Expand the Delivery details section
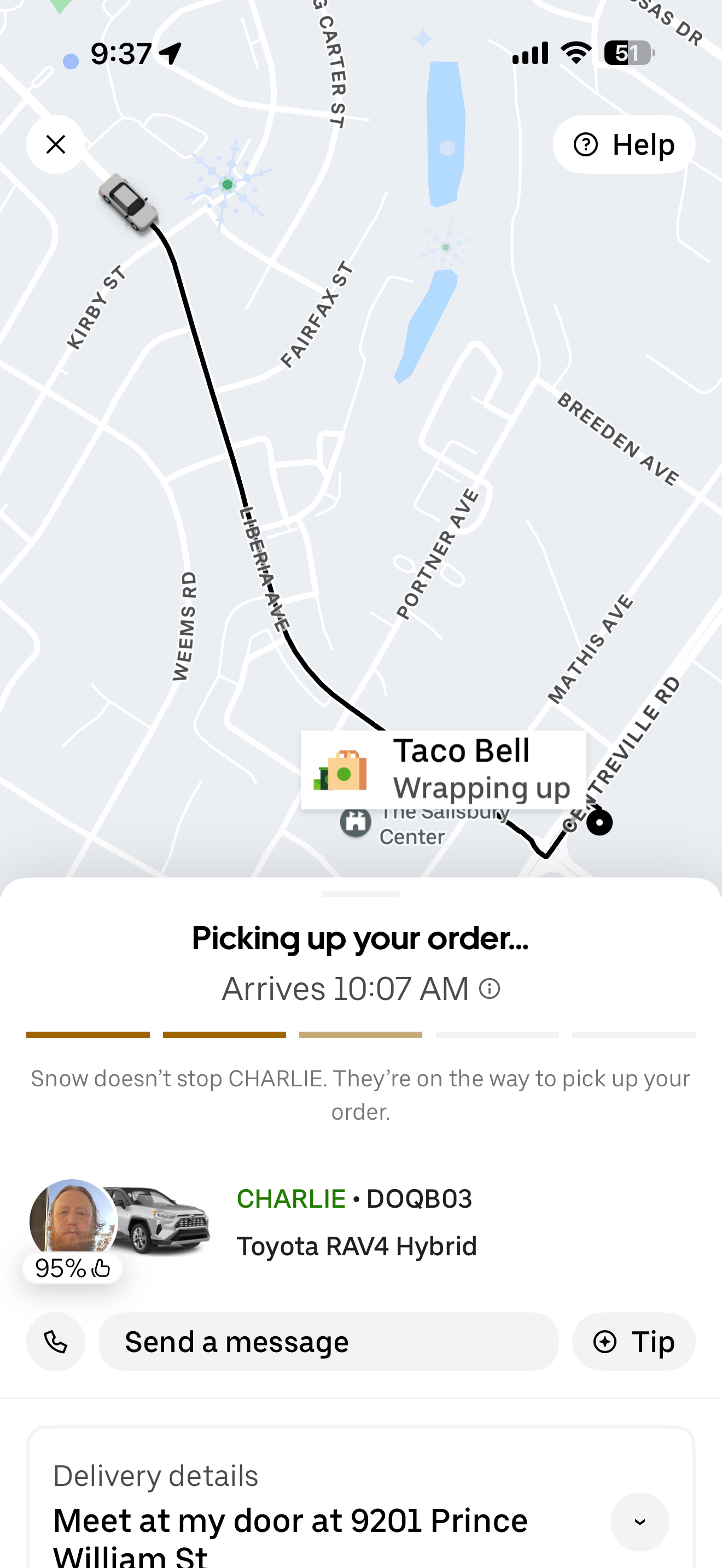 click(639, 1521)
